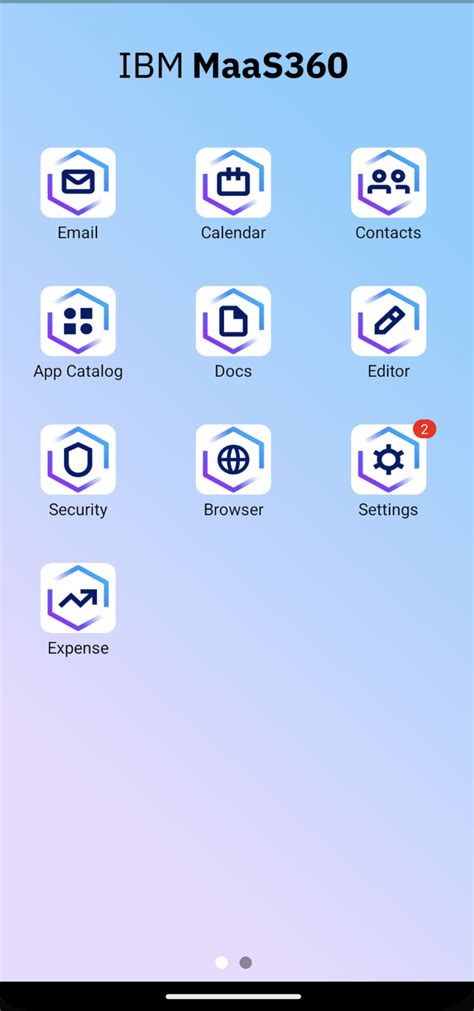Open Settings with two notifications
Viewport: 474px width, 1011px height.
[x=388, y=460]
